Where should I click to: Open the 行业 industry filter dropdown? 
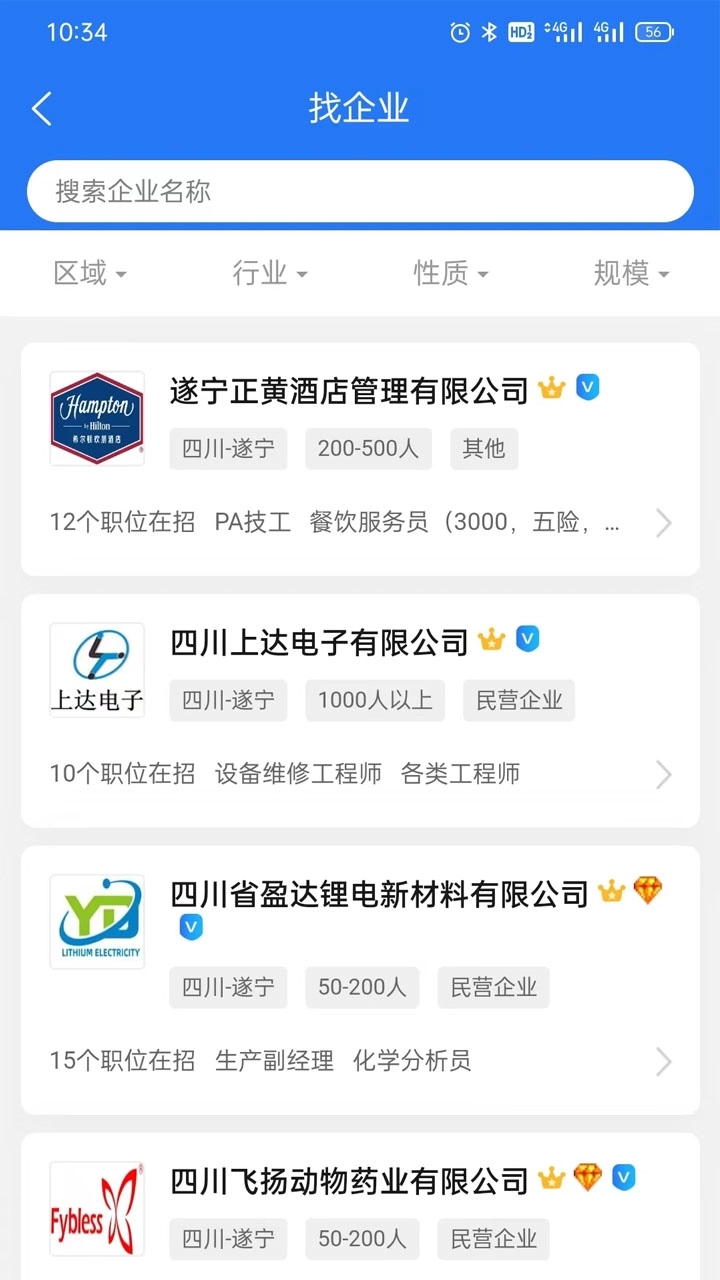(x=269, y=273)
